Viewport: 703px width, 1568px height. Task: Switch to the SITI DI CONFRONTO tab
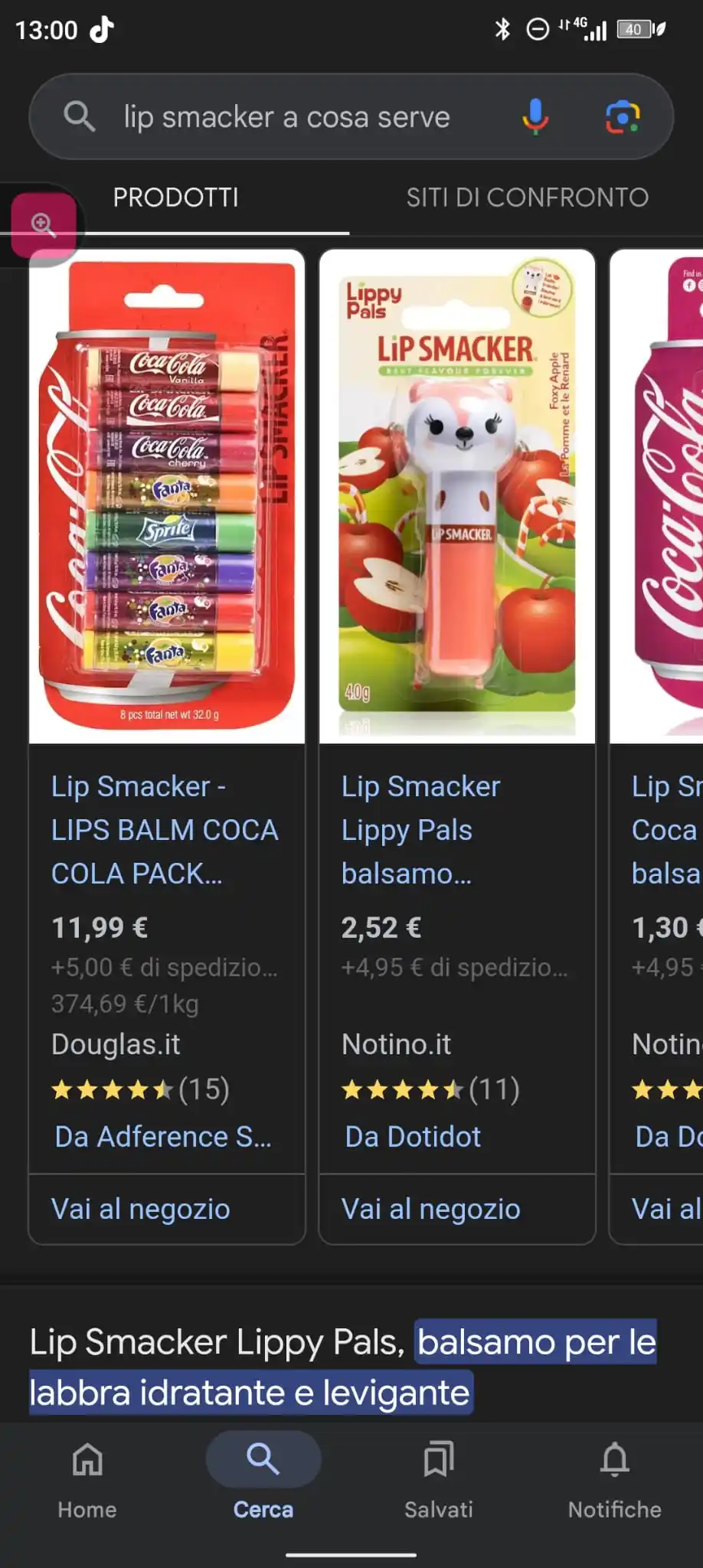tap(527, 198)
